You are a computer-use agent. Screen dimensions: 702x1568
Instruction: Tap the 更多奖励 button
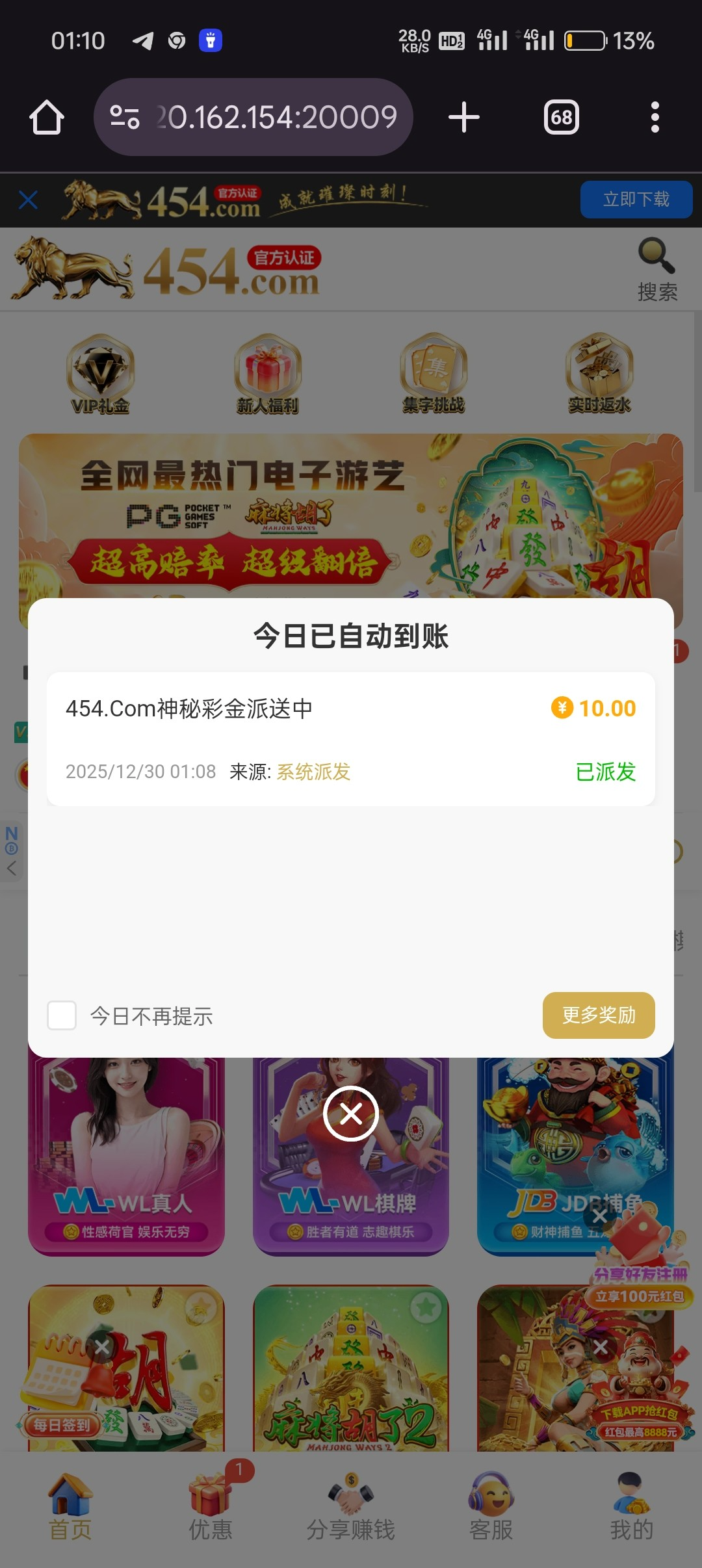598,1015
